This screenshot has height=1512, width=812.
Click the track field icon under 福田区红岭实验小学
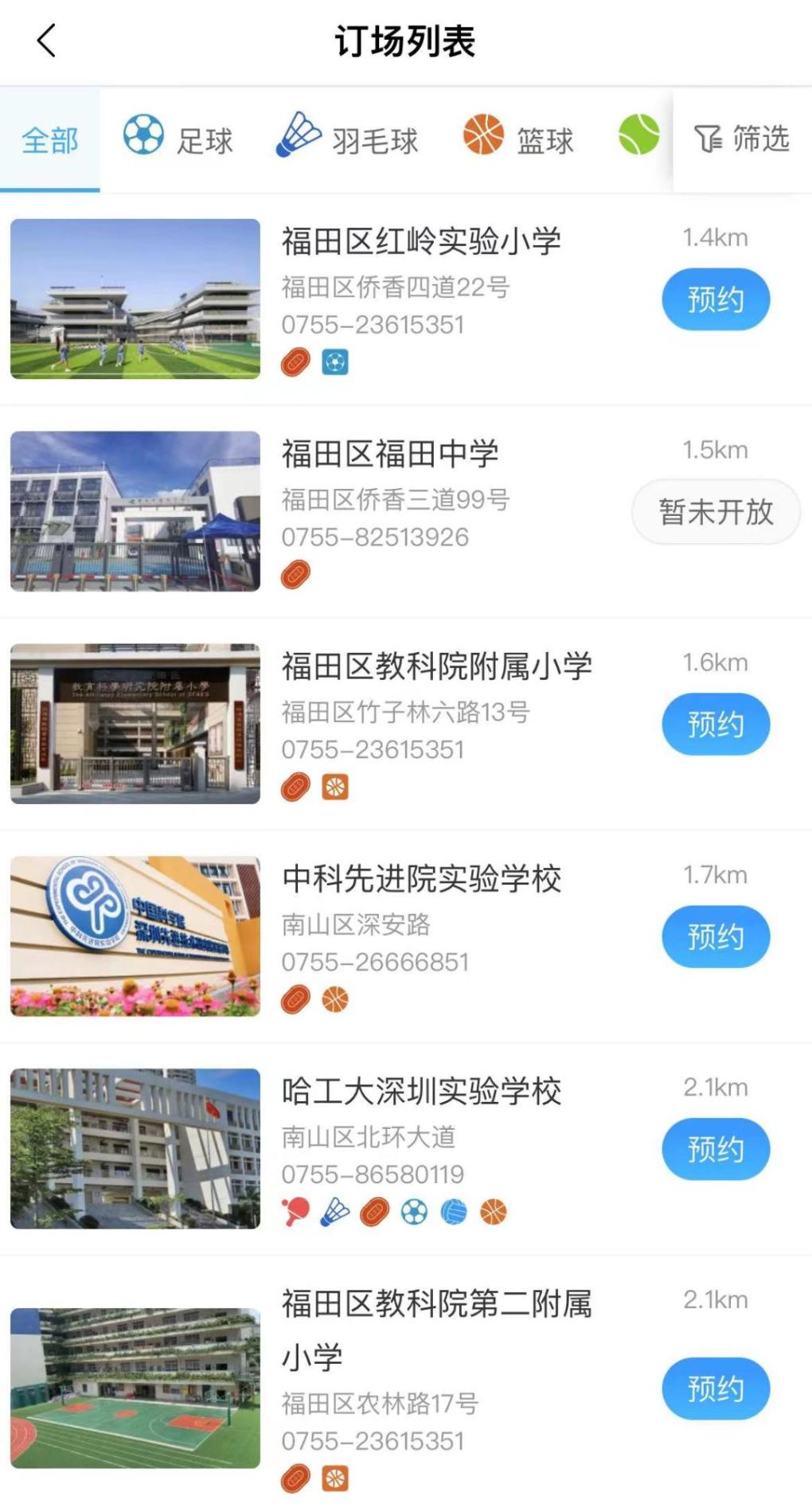tap(295, 361)
